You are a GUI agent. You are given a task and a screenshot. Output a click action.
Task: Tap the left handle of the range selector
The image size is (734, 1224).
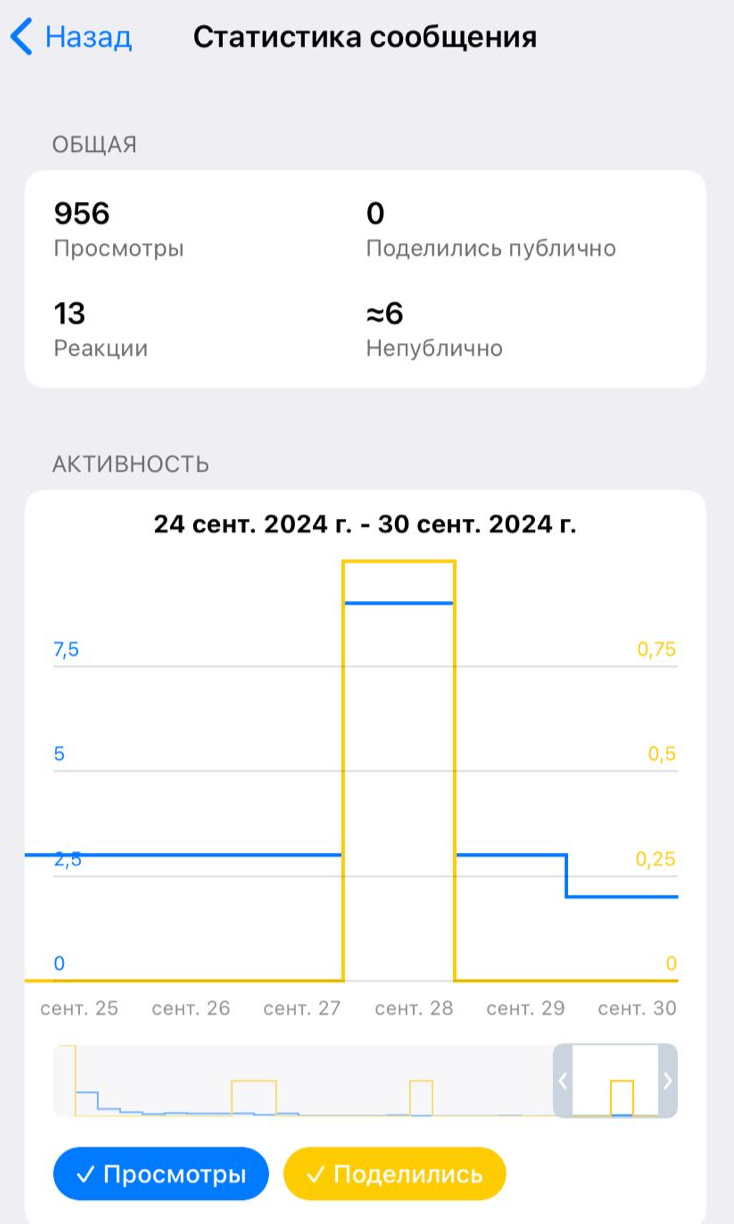(563, 1081)
